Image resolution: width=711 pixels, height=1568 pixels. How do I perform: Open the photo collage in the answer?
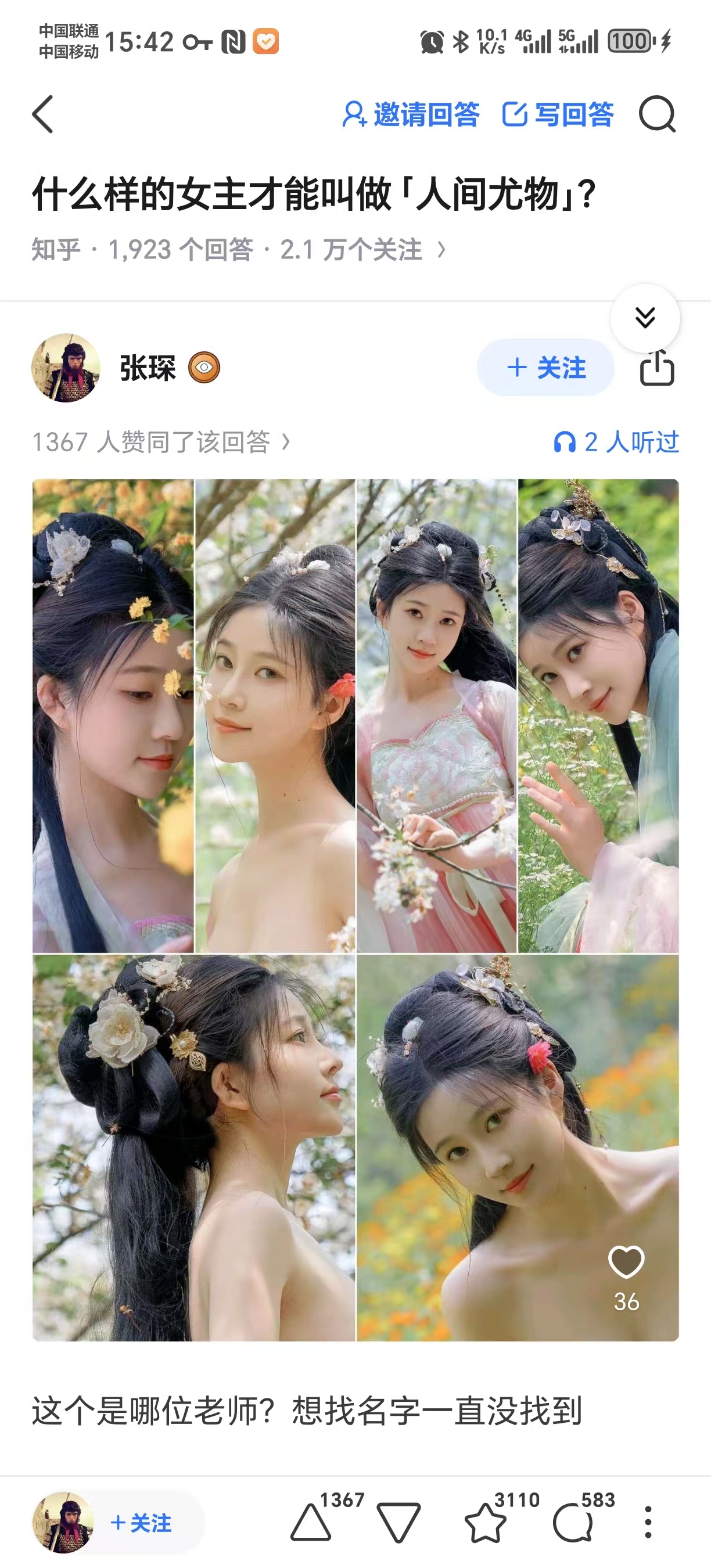point(355,852)
